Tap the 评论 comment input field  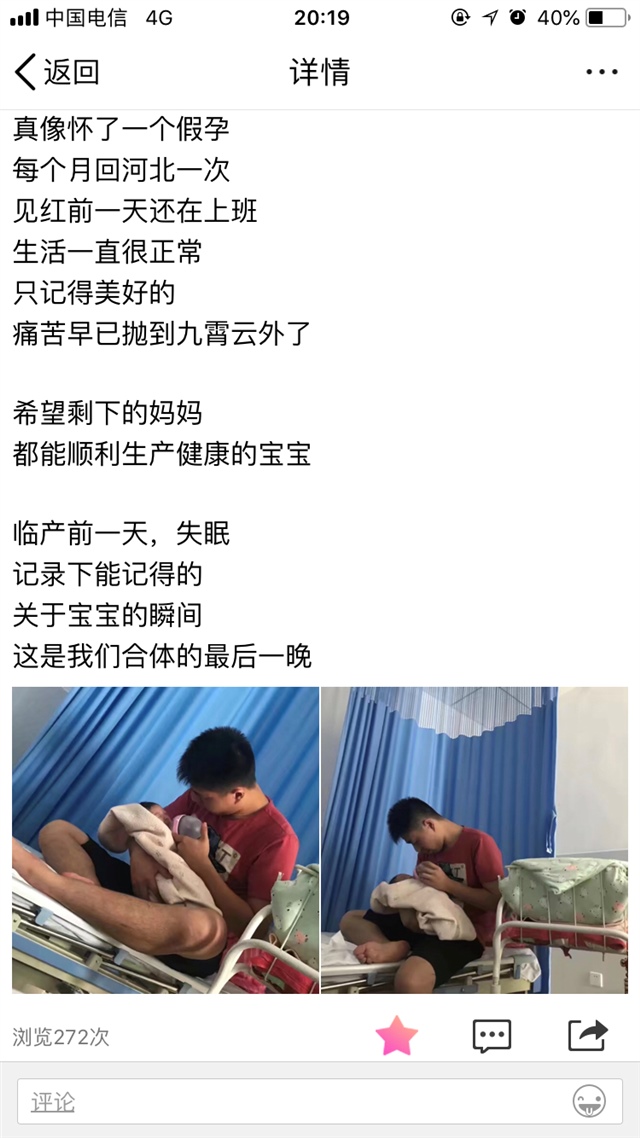[x=290, y=1102]
